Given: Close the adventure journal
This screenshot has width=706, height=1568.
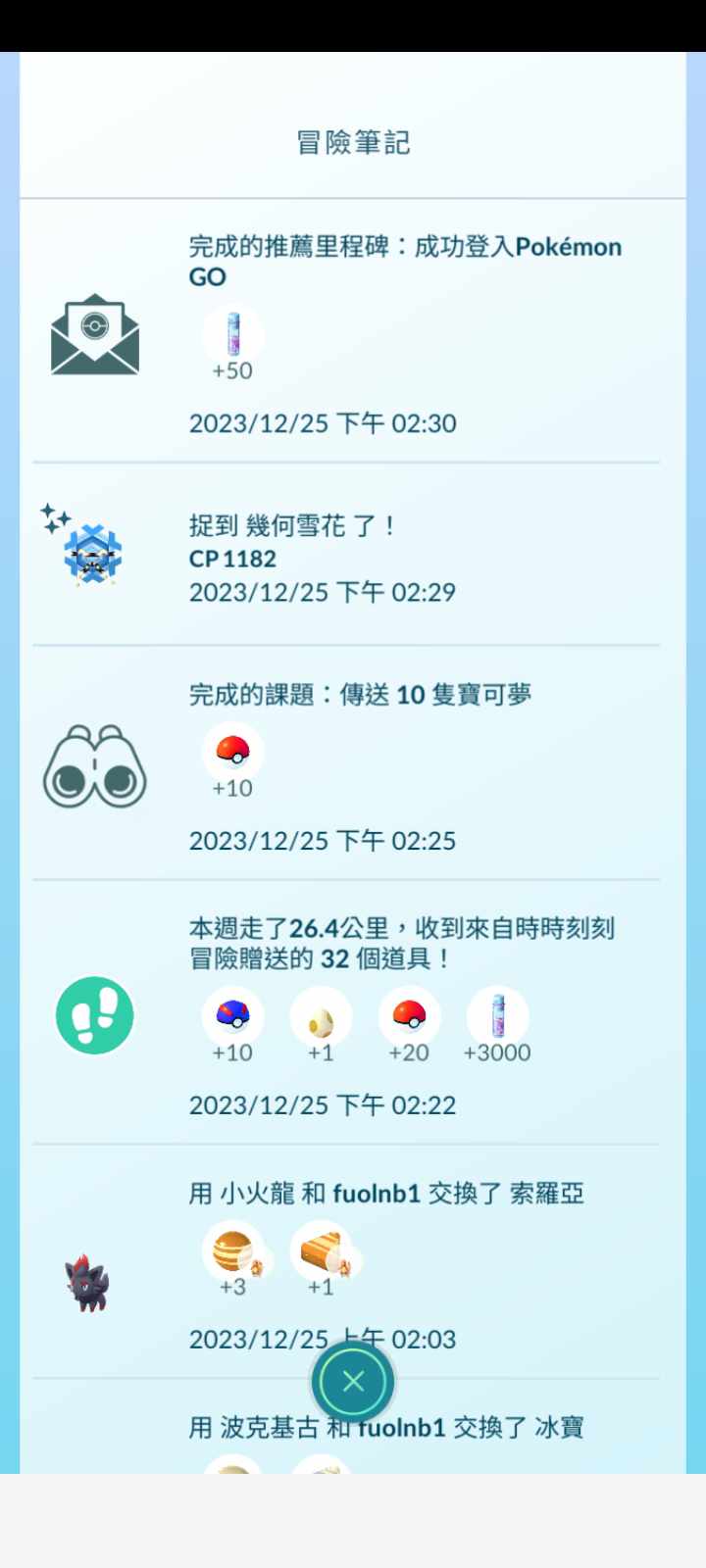Looking at the screenshot, I should coord(353,1381).
